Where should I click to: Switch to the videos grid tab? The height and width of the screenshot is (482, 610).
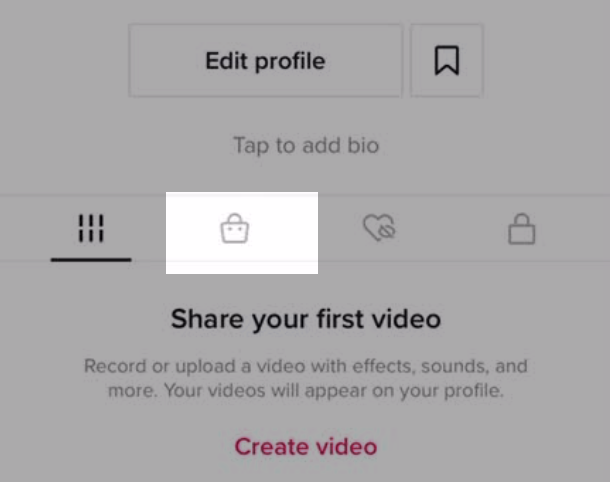[x=91, y=231]
